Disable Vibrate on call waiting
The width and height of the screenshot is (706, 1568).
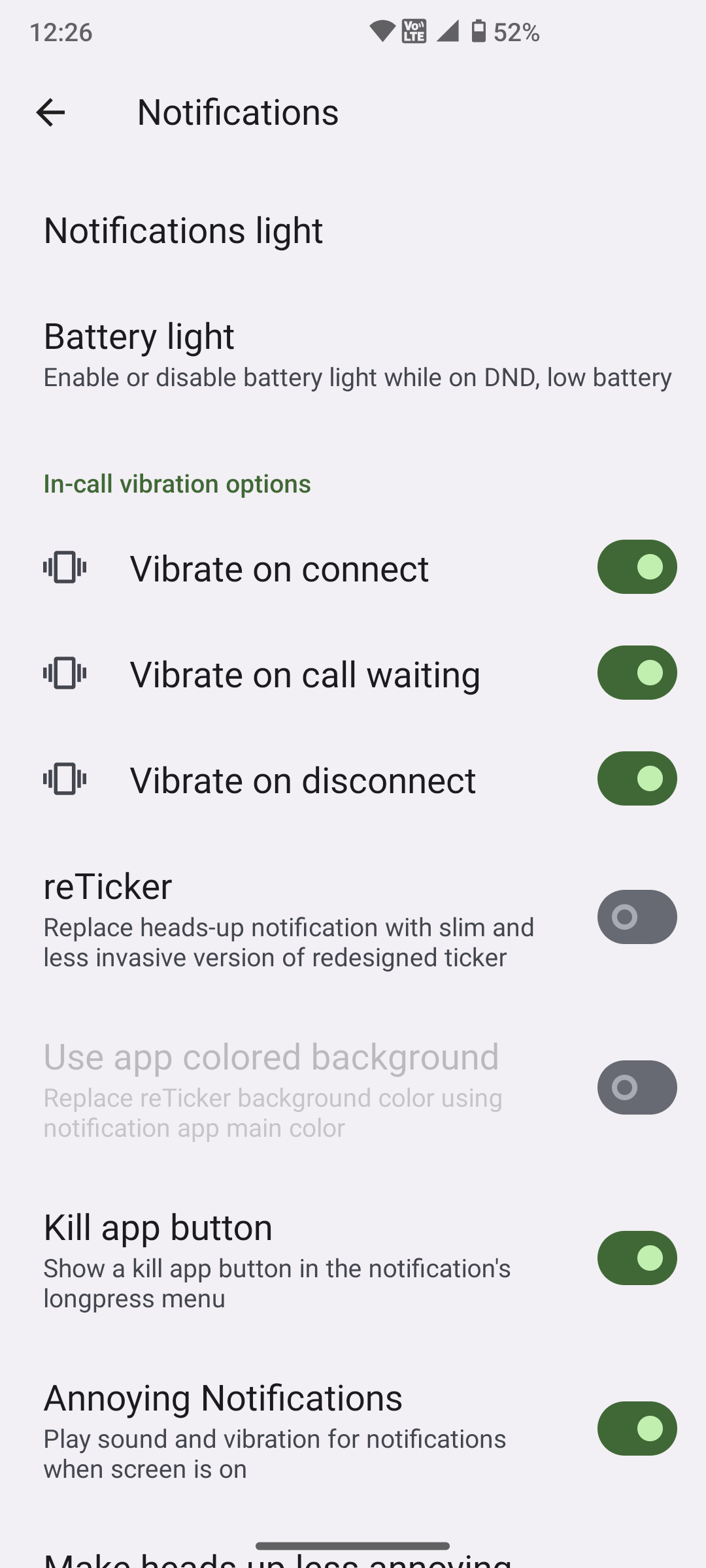point(636,673)
